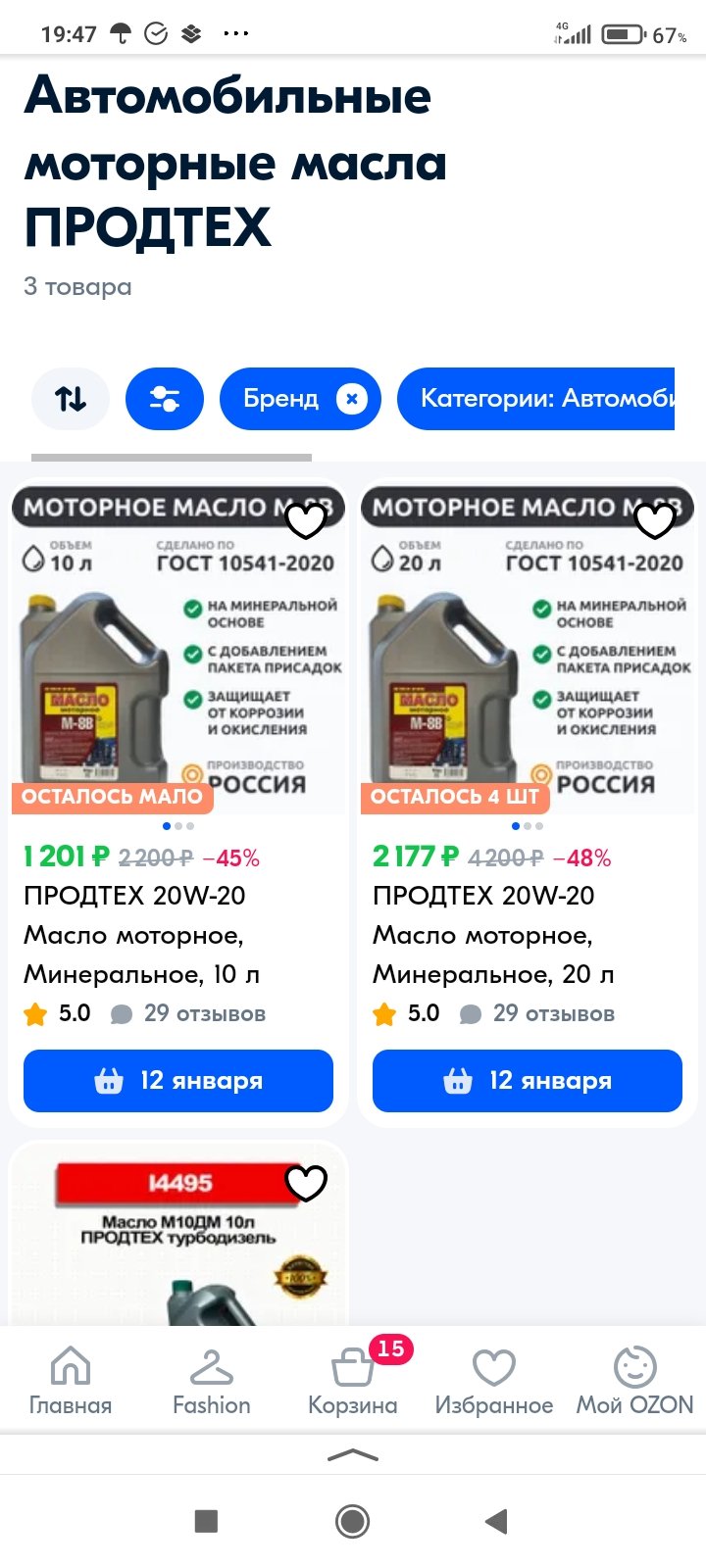Open the Масло М10ДМ 10л product card
The width and height of the screenshot is (706, 1568).
pyautogui.click(x=178, y=1233)
